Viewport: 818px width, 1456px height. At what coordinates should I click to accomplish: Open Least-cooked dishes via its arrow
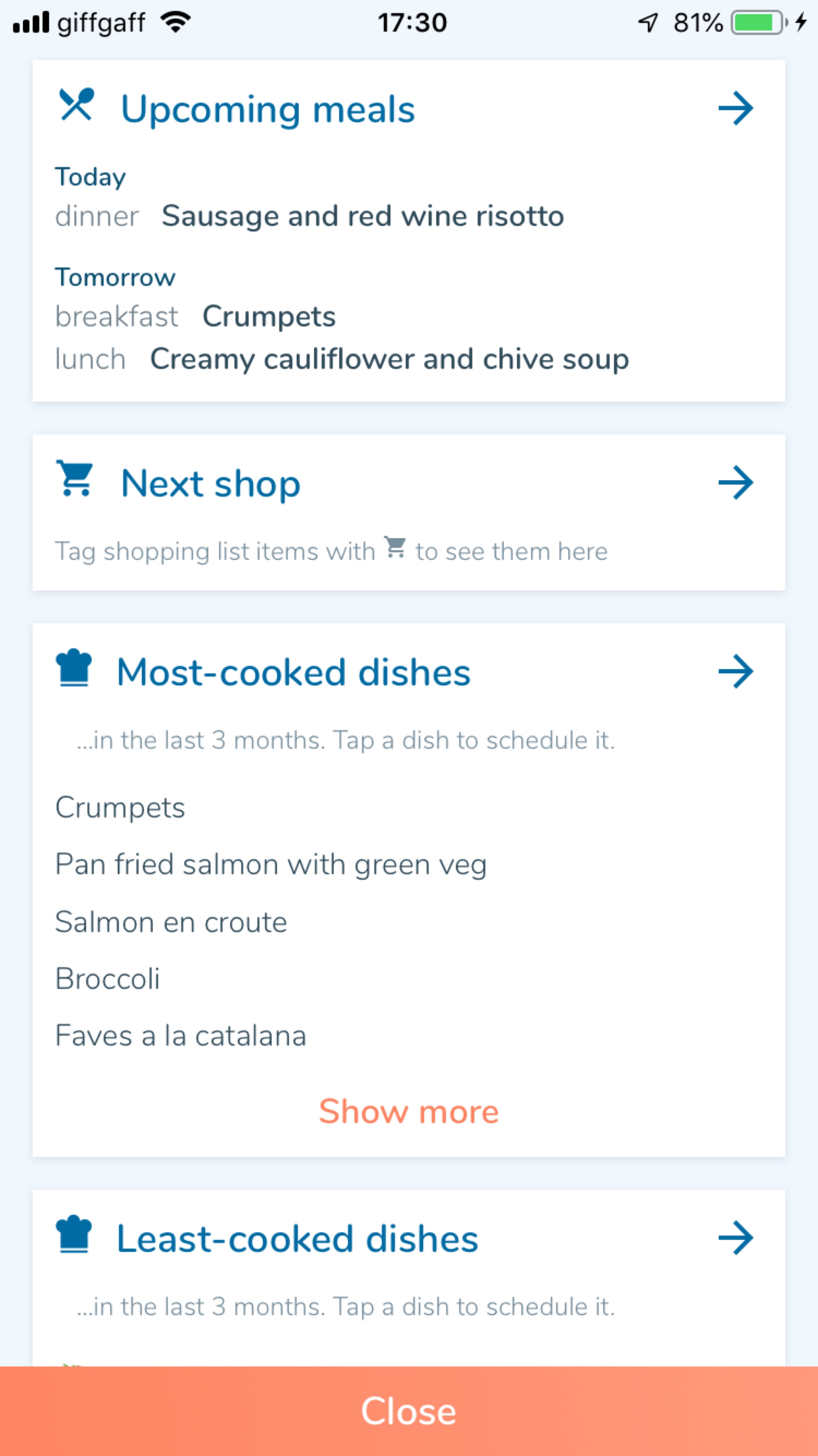736,1238
